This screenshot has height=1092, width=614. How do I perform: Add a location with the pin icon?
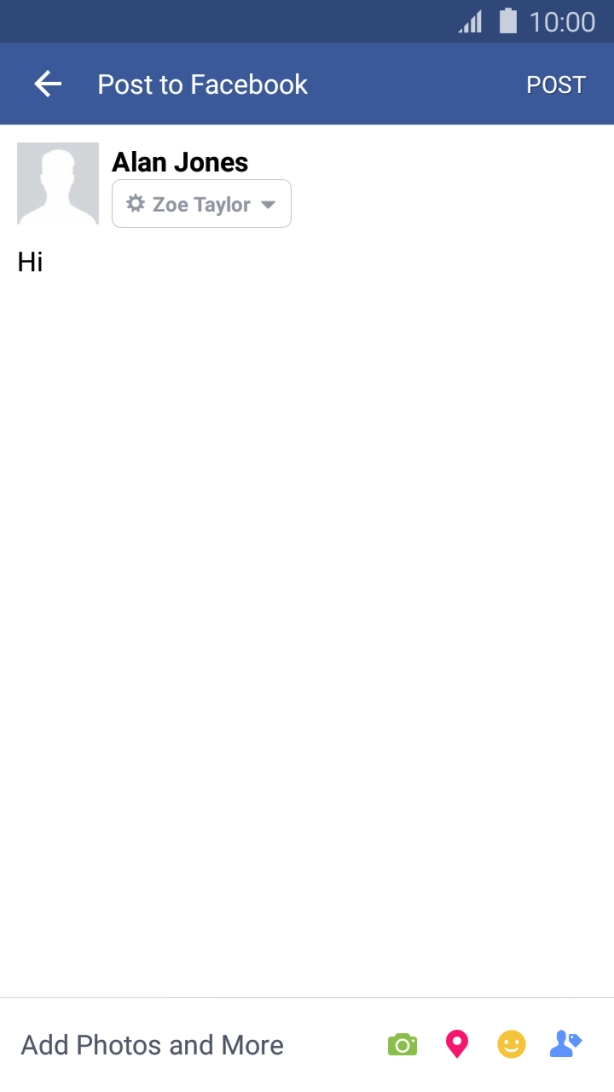tap(457, 1045)
